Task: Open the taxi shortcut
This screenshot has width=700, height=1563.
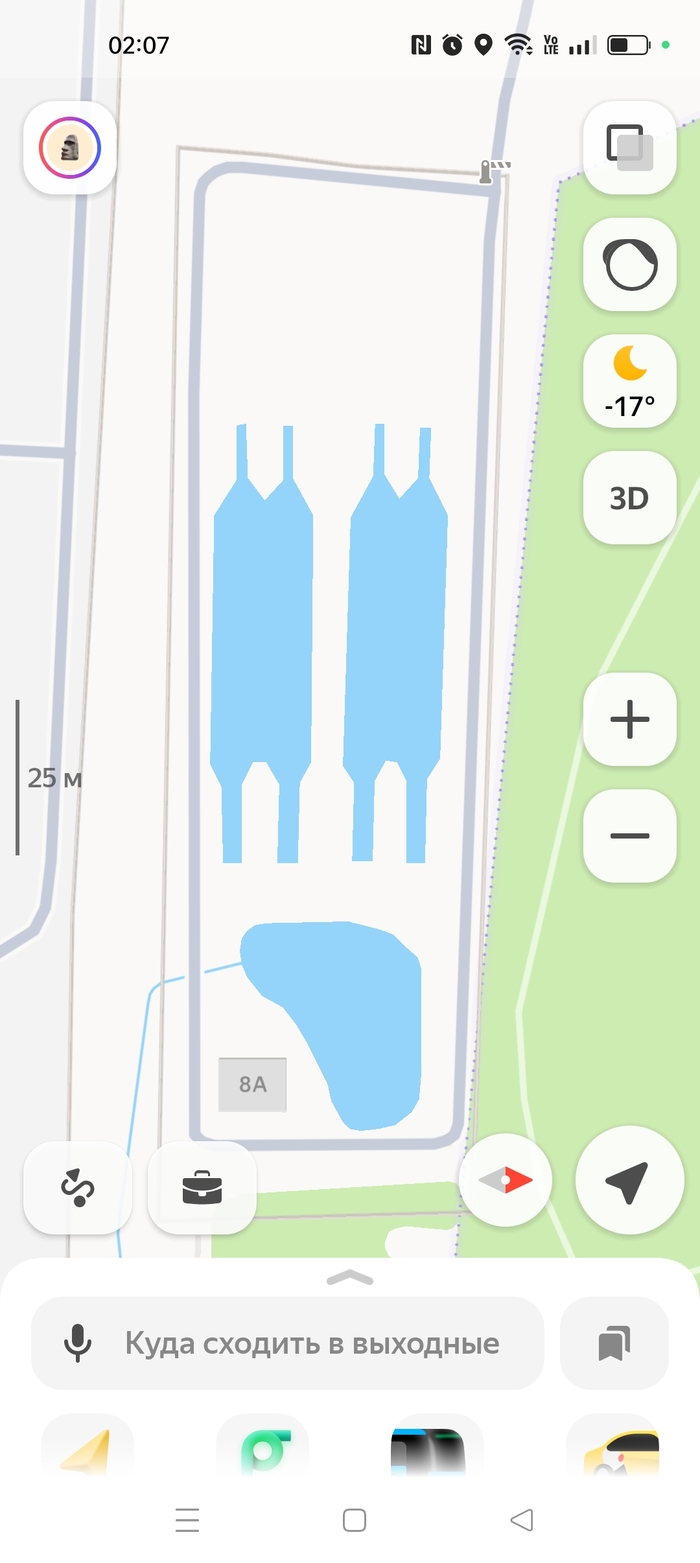Action: (x=613, y=1449)
